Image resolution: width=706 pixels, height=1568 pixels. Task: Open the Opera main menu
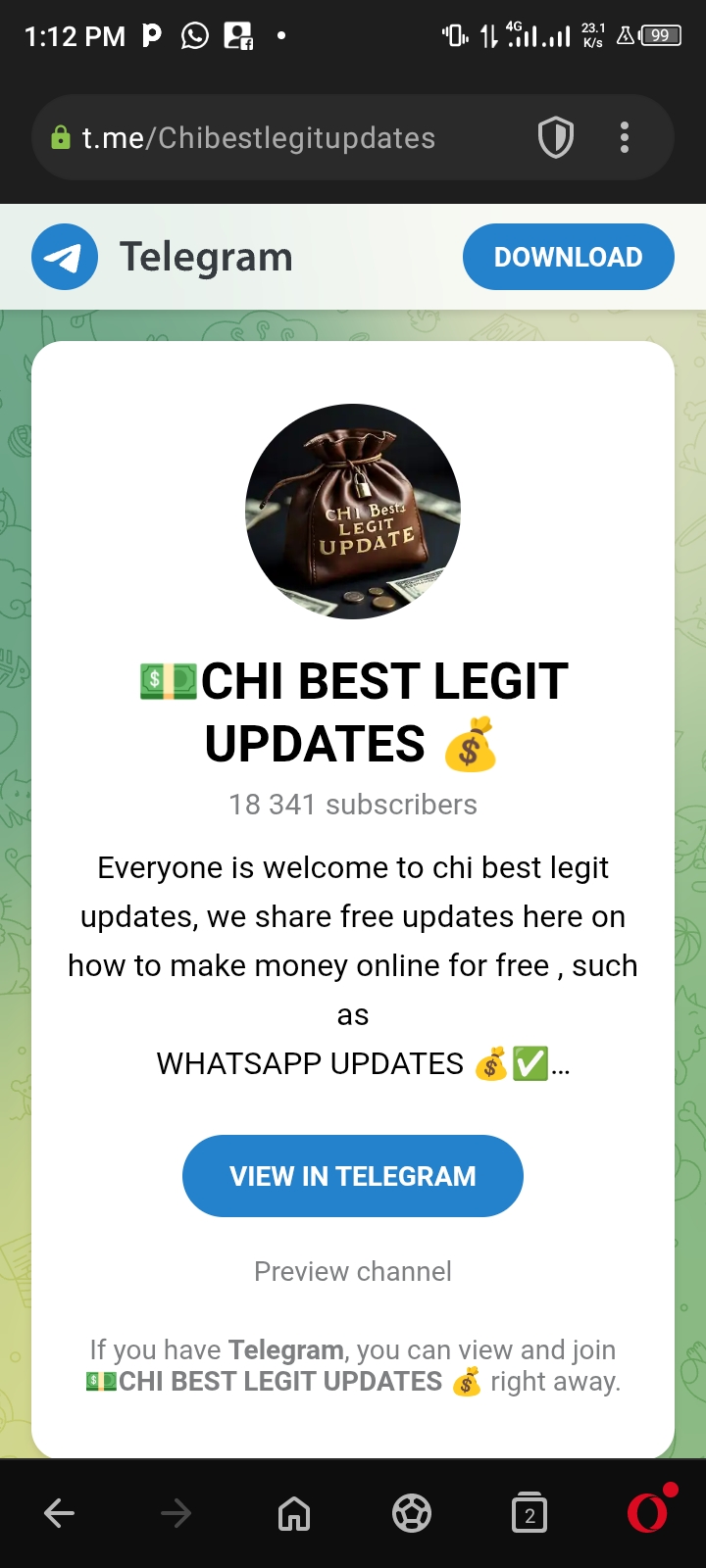pos(648,1512)
